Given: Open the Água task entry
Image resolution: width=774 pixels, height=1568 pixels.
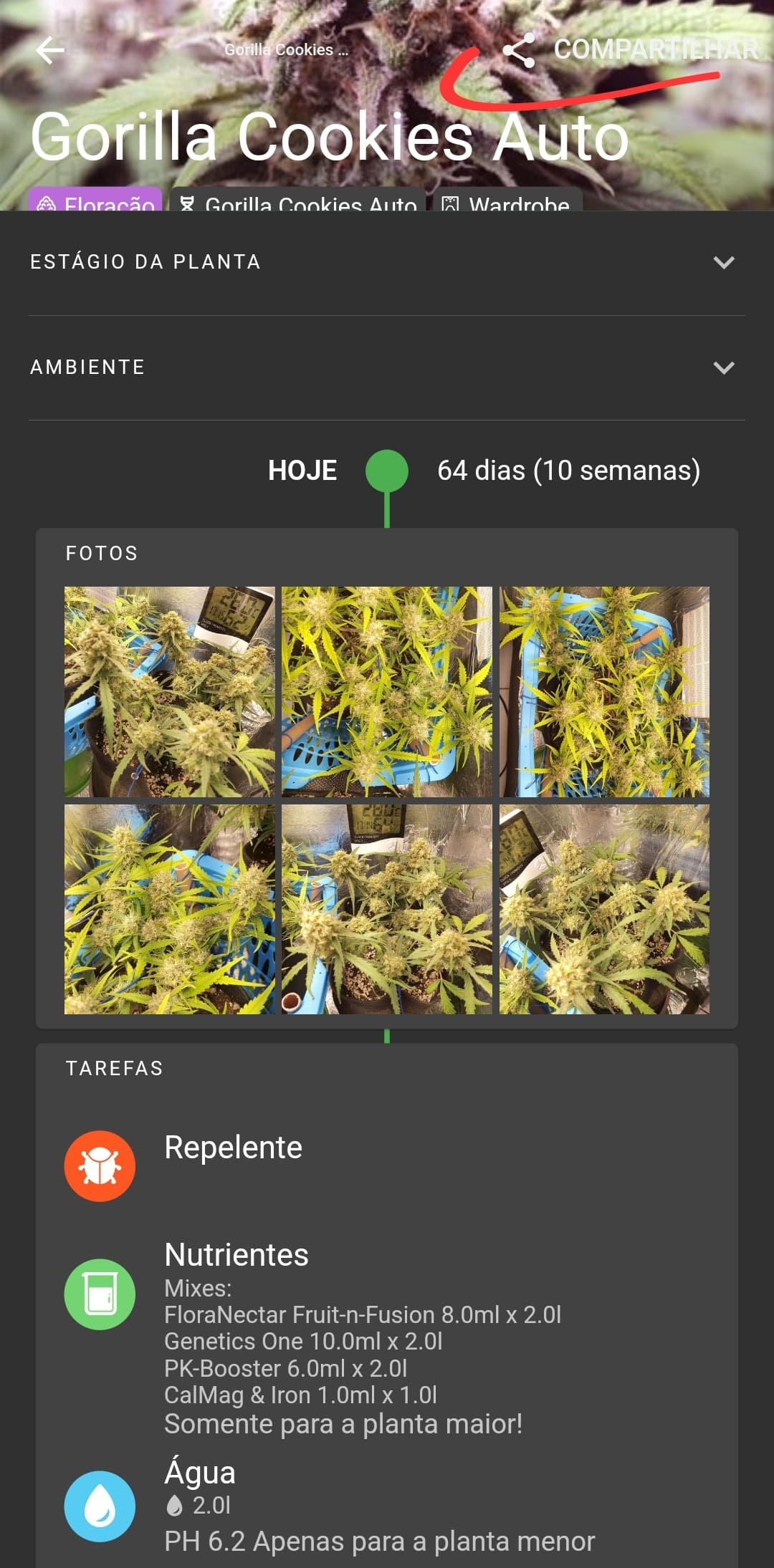Looking at the screenshot, I should (387, 1506).
